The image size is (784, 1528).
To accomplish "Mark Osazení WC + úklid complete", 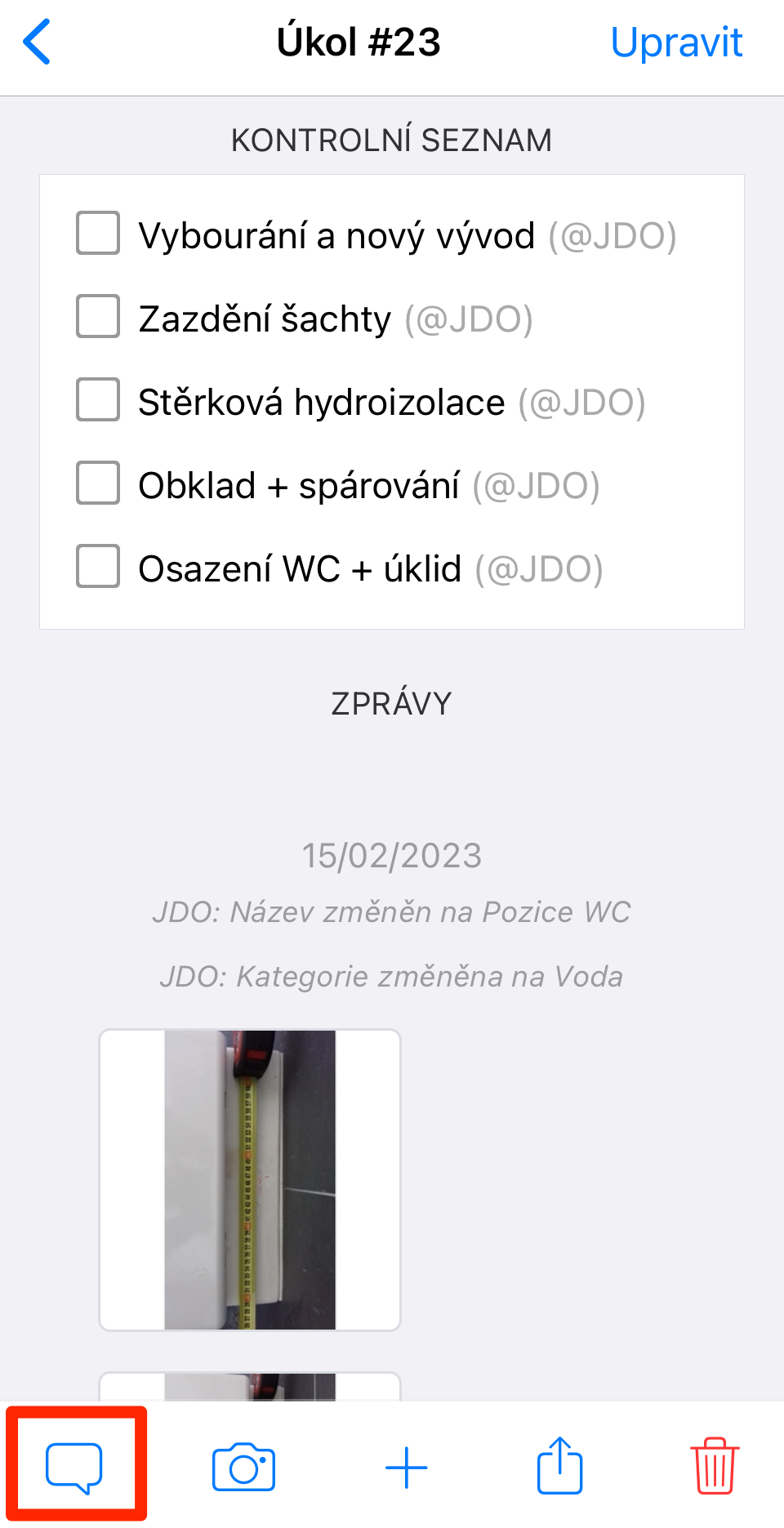I will tap(98, 566).
